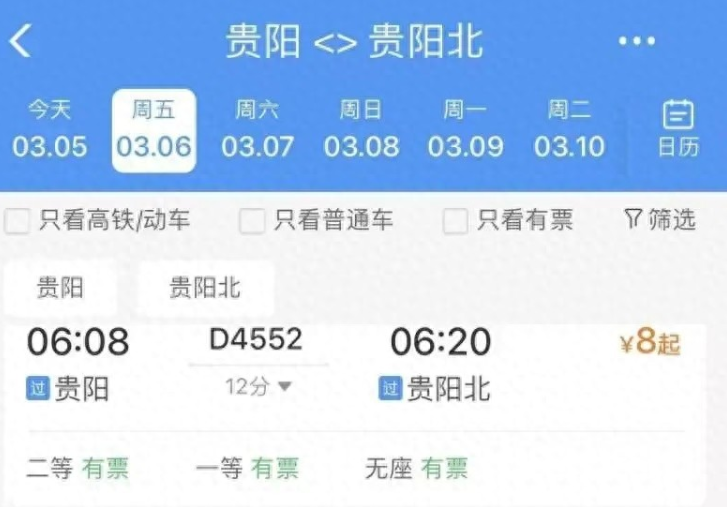Choose Tuesday 03.10 date
This screenshot has width=727, height=507.
pos(569,130)
